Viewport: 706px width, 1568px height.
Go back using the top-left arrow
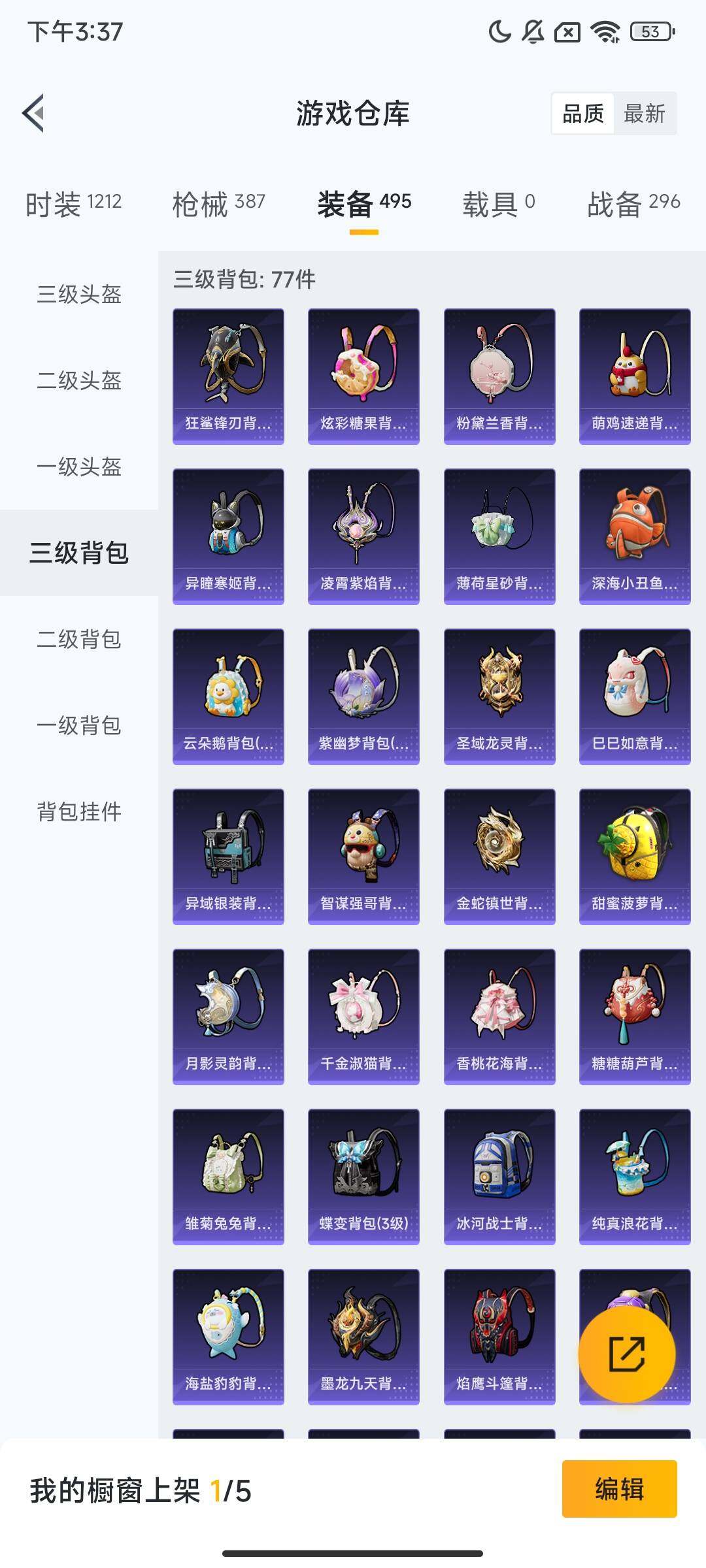pyautogui.click(x=34, y=113)
